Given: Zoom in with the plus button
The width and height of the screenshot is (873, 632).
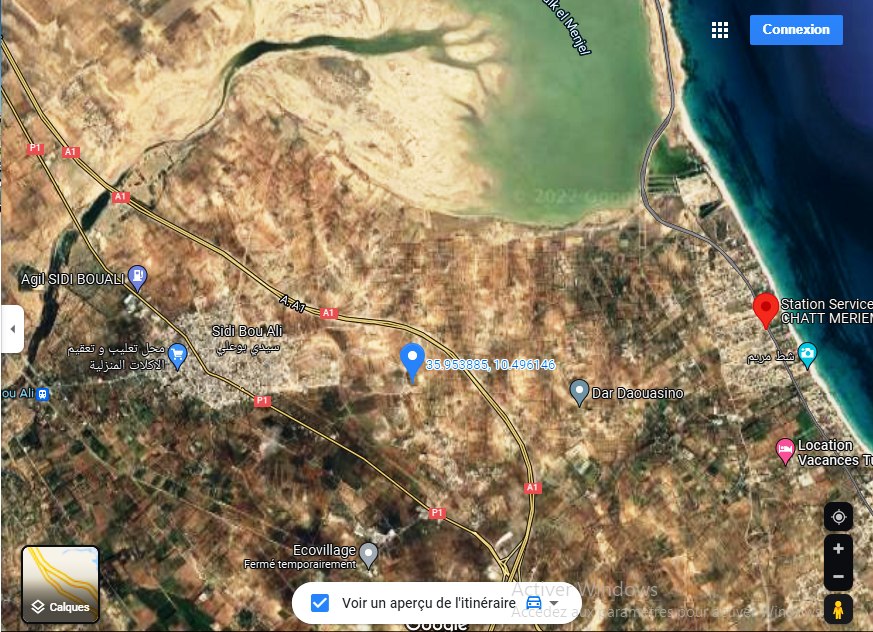Looking at the screenshot, I should click(x=838, y=549).
